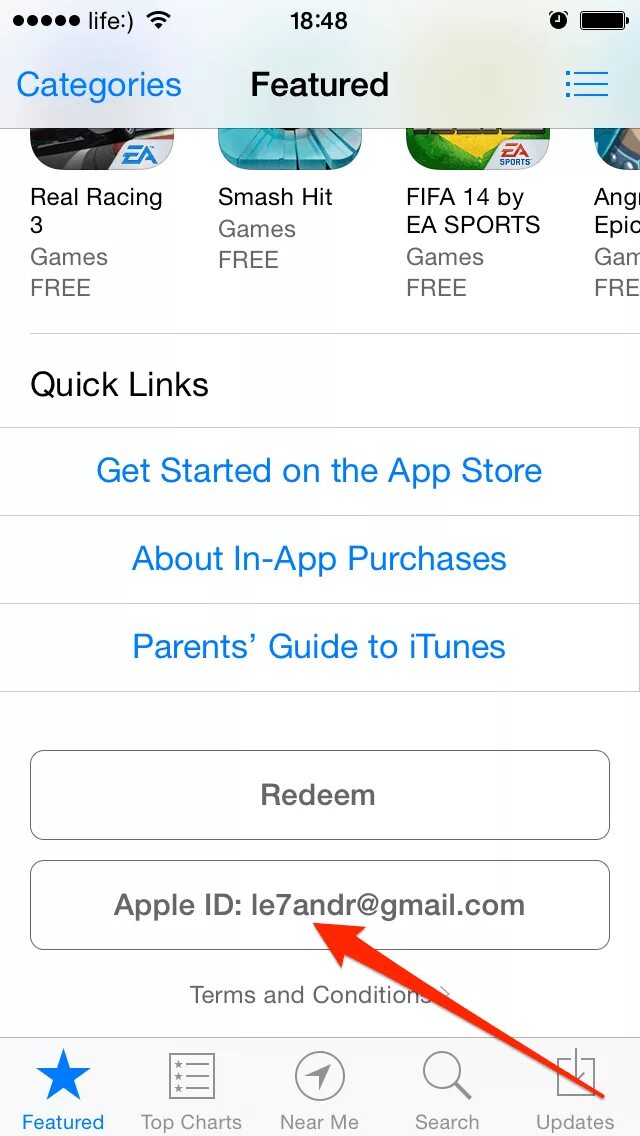
Task: Go to the Near Me tab
Action: 319,1090
